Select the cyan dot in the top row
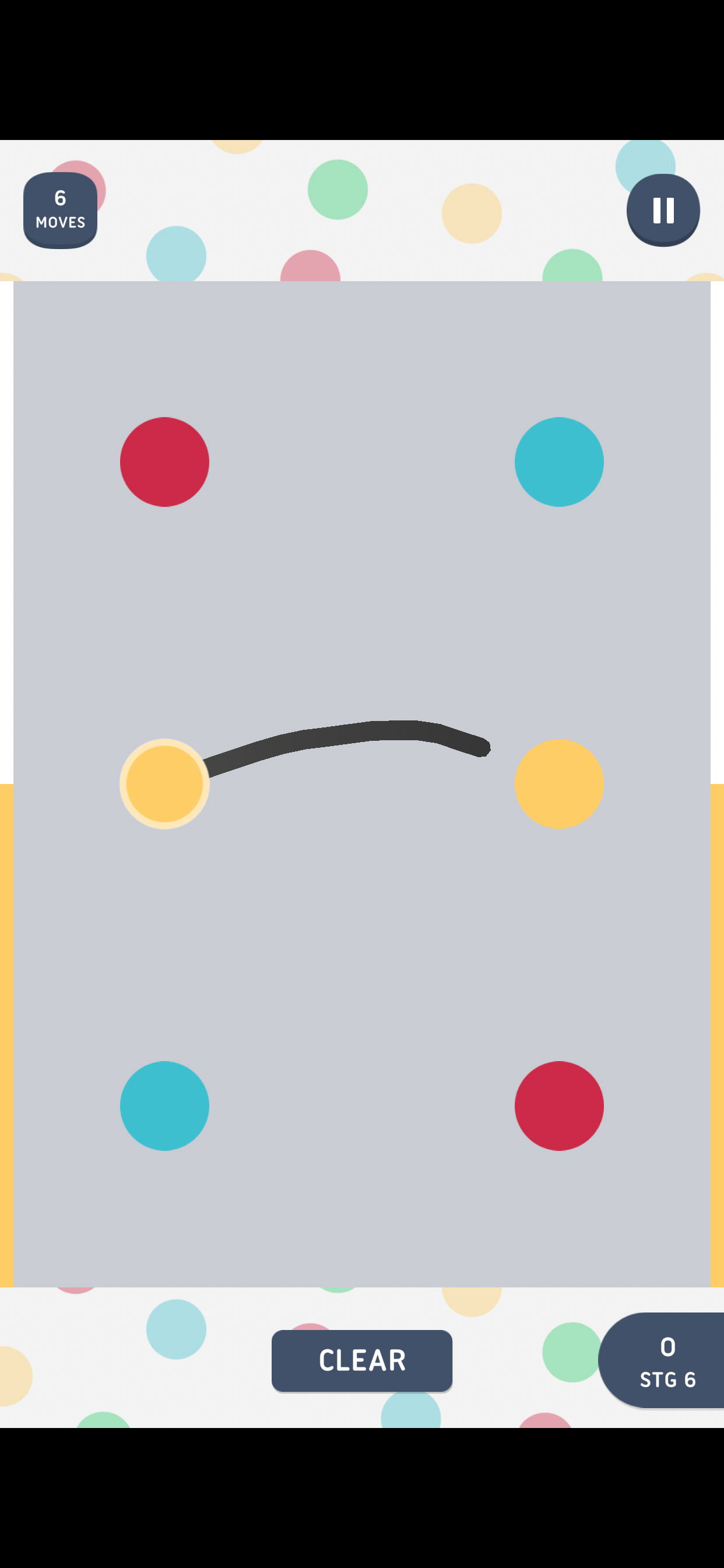This screenshot has width=724, height=1568. click(x=558, y=461)
